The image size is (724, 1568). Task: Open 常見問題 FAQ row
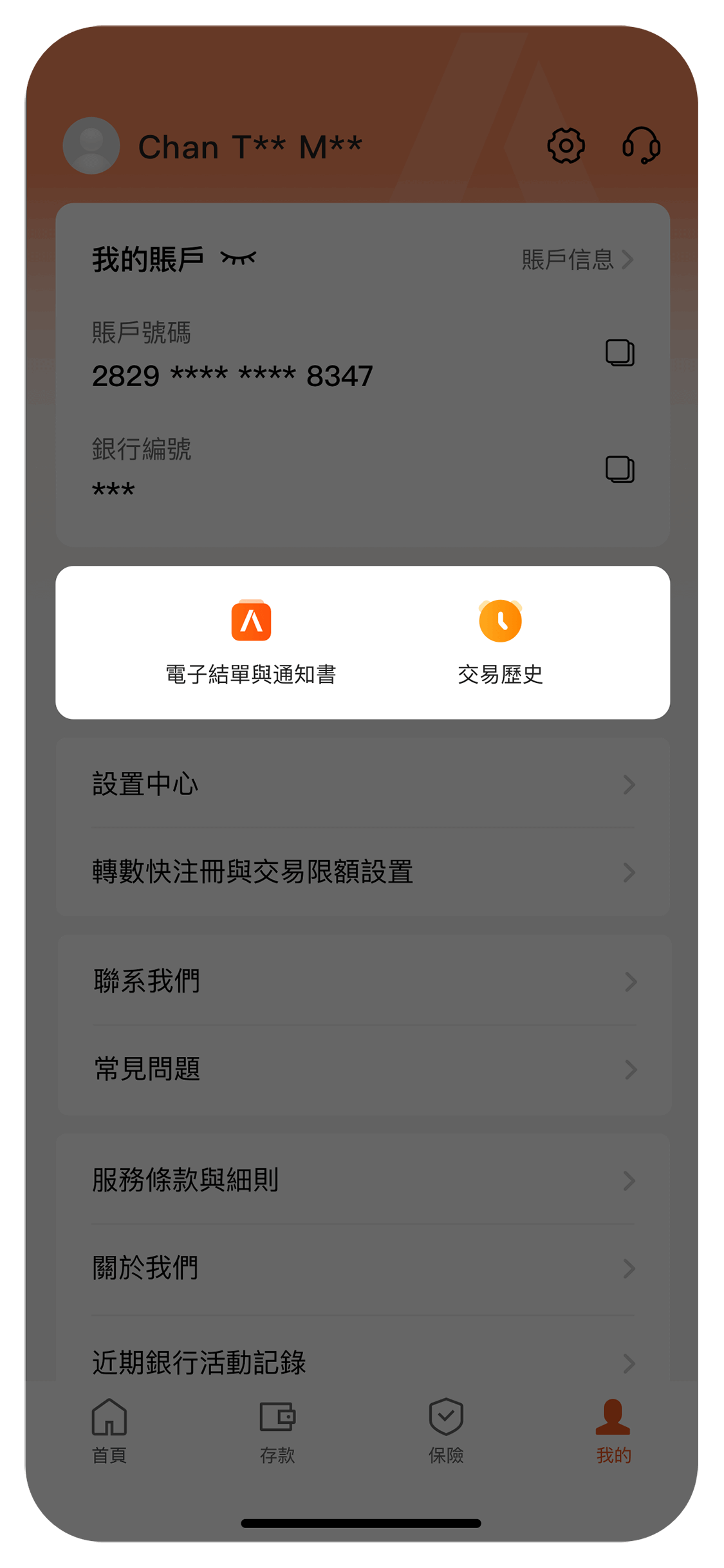(x=364, y=1069)
